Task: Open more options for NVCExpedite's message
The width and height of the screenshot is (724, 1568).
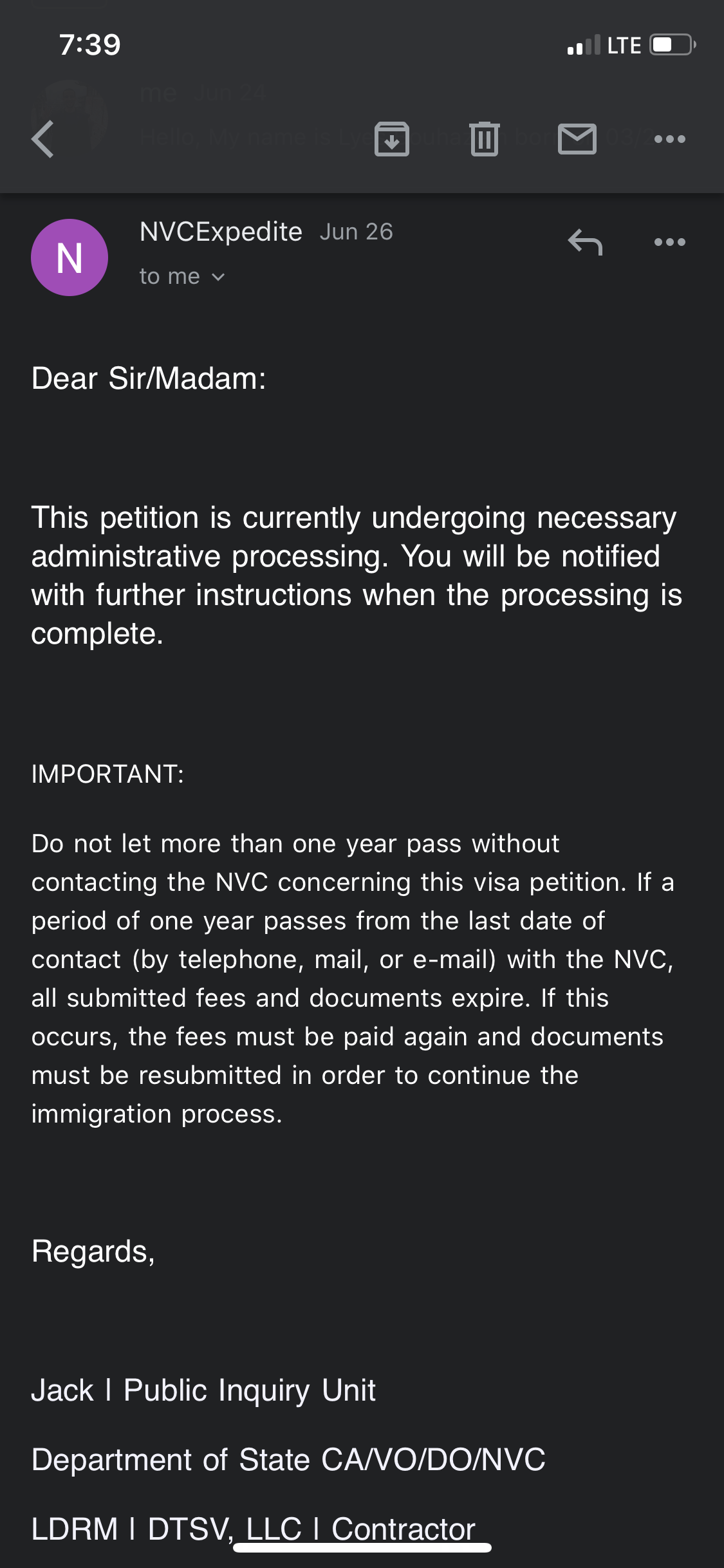Action: coord(670,242)
